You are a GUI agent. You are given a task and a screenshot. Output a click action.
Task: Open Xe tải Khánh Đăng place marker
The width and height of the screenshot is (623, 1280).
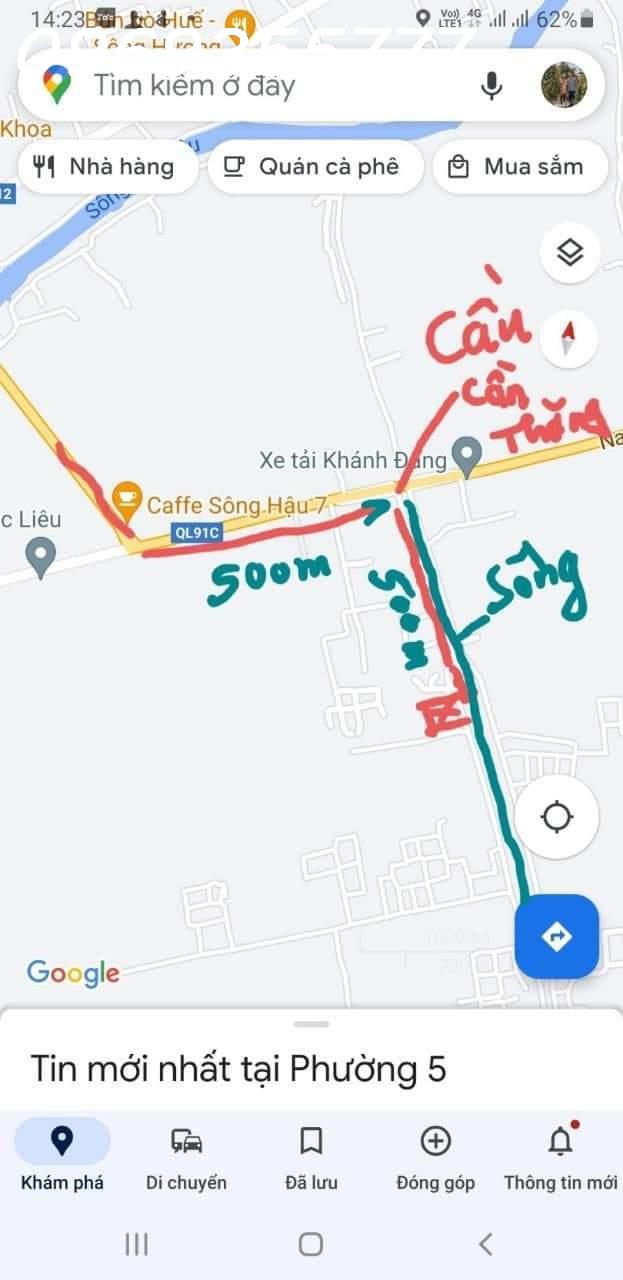point(466,457)
